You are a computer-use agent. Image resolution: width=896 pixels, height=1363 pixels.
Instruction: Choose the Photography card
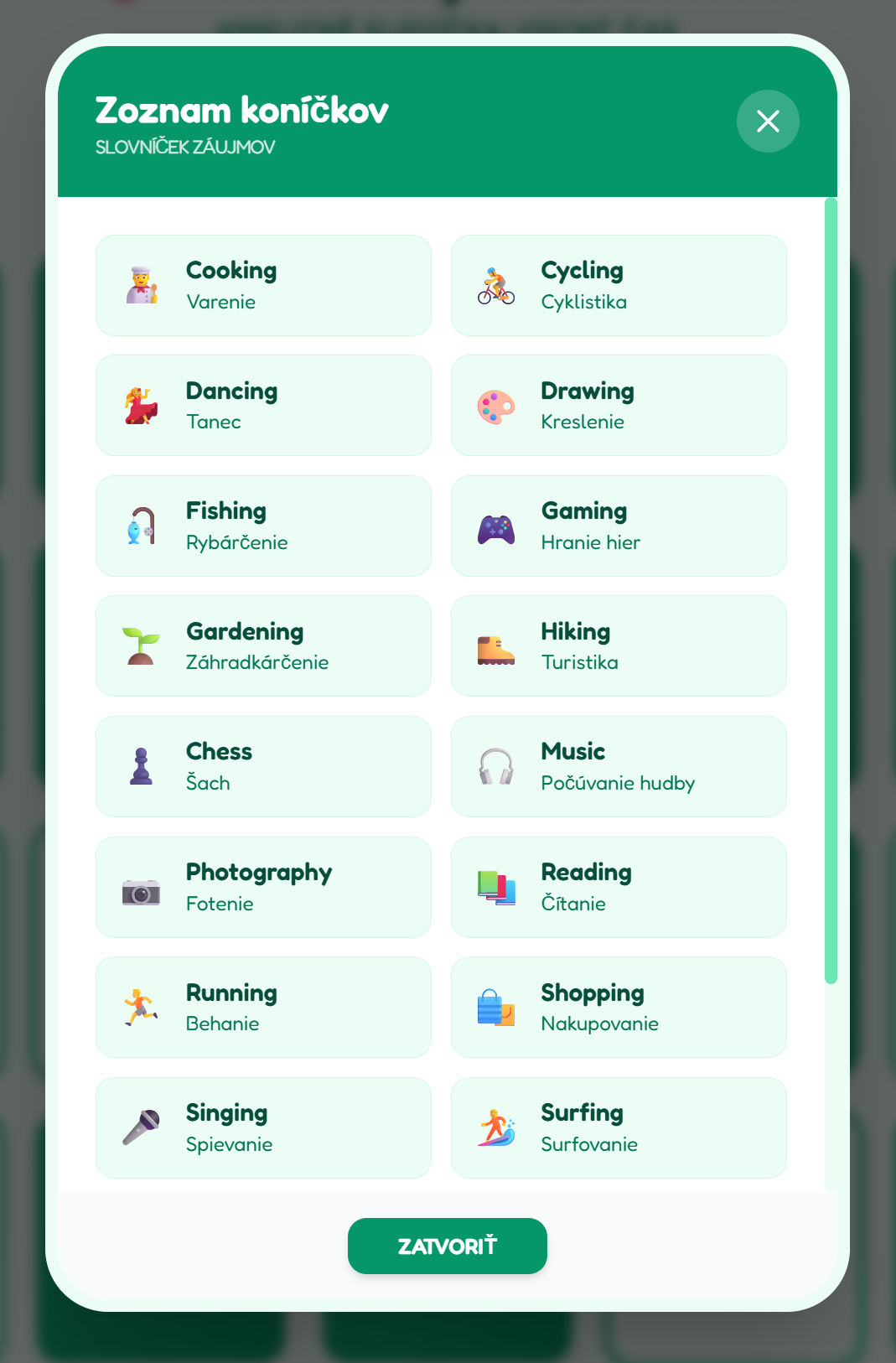coord(263,887)
